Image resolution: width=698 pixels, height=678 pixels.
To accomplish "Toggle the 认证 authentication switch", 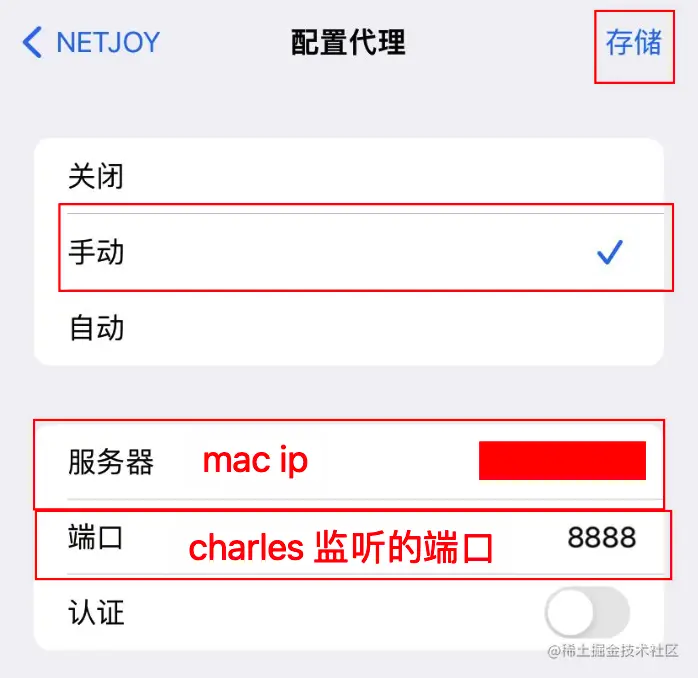I will point(586,611).
